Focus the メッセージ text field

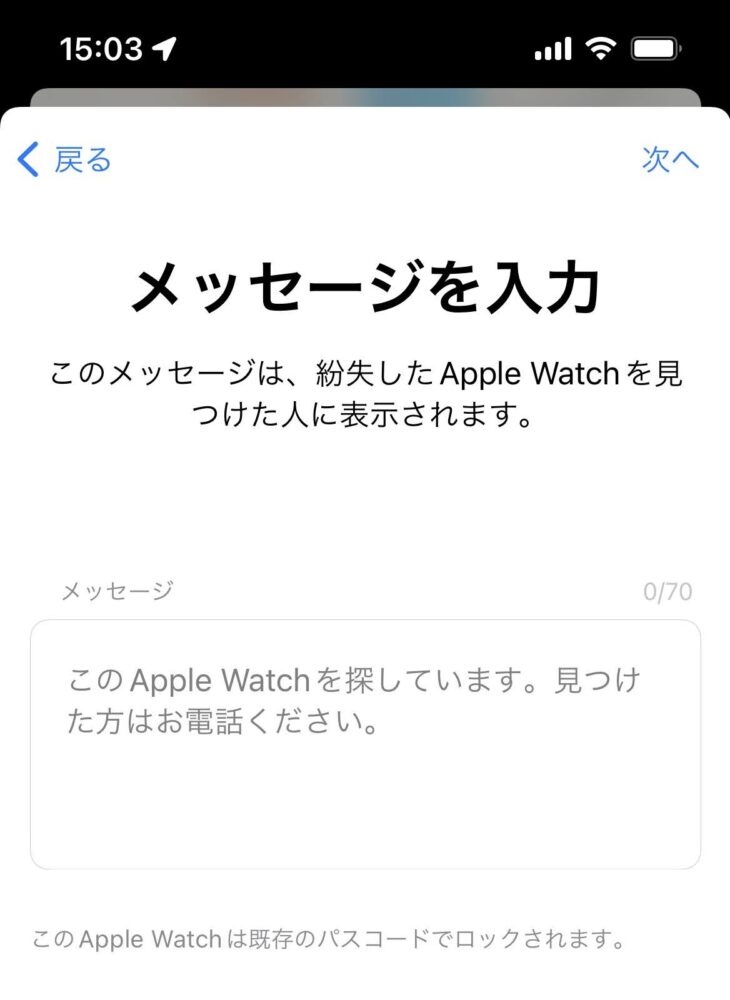365,744
